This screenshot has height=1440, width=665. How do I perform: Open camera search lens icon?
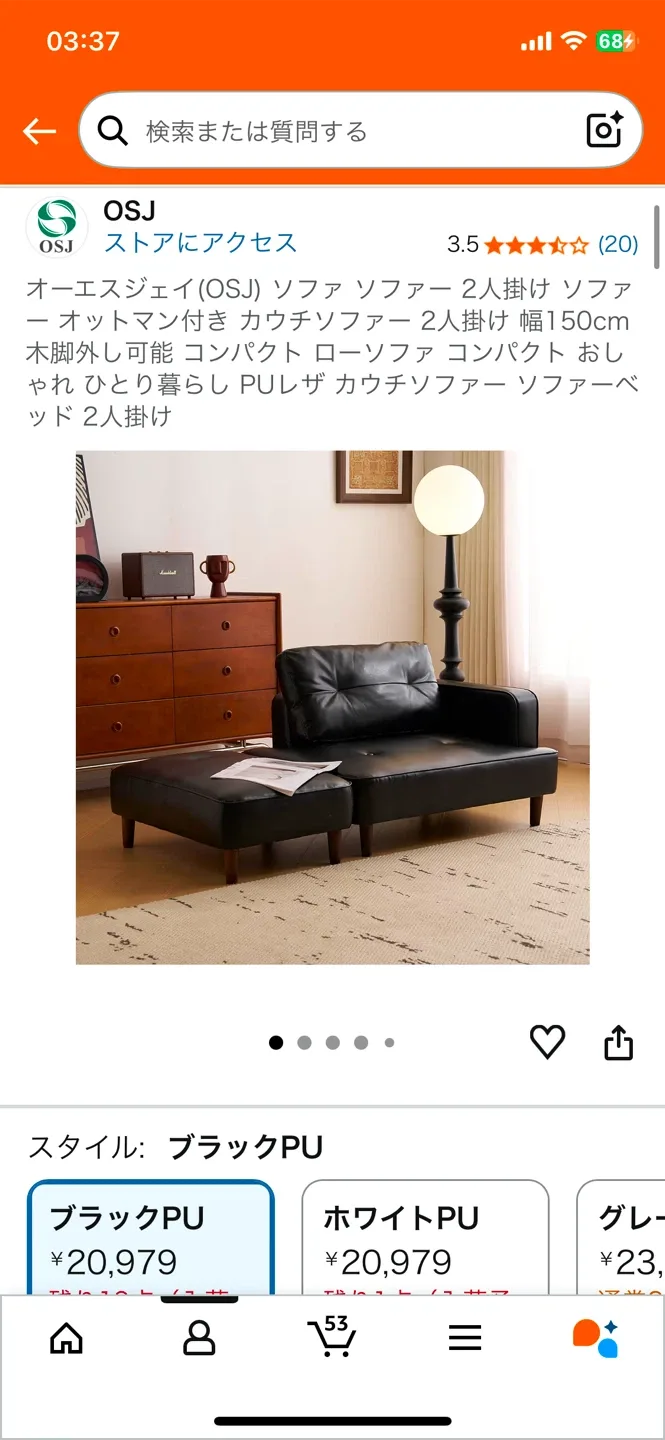[x=604, y=131]
